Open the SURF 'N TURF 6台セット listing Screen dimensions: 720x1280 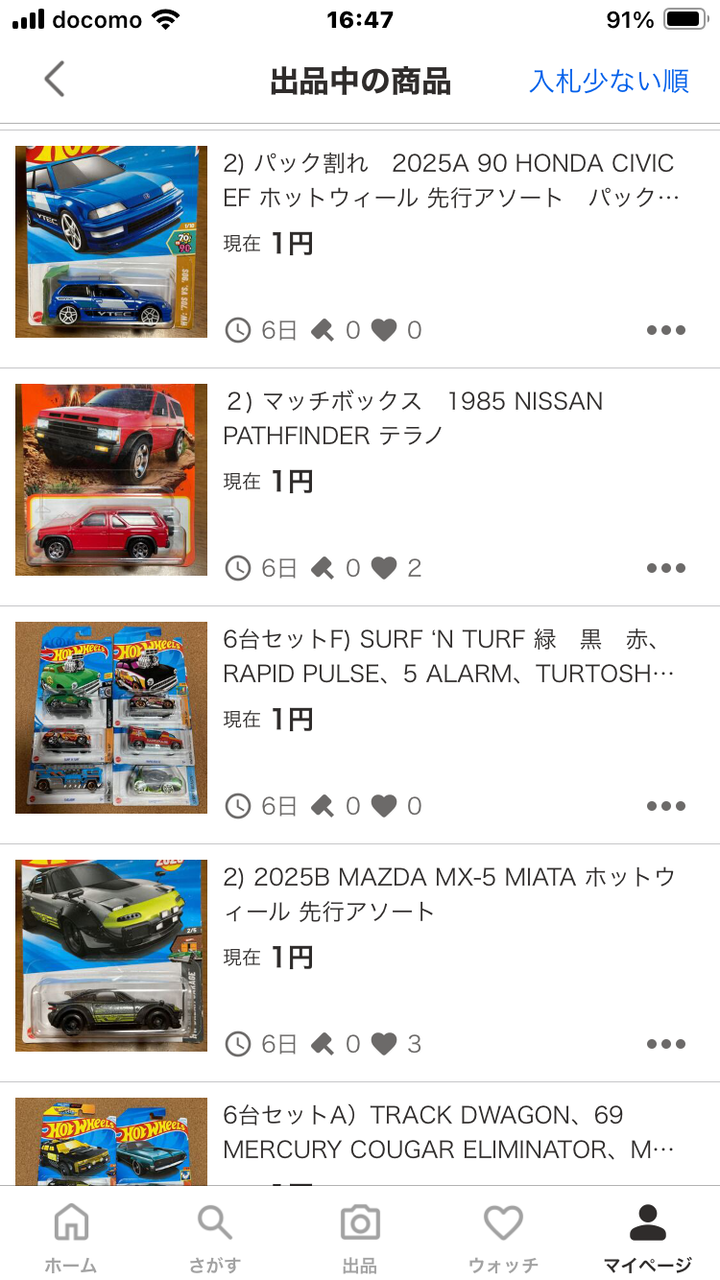tap(448, 656)
